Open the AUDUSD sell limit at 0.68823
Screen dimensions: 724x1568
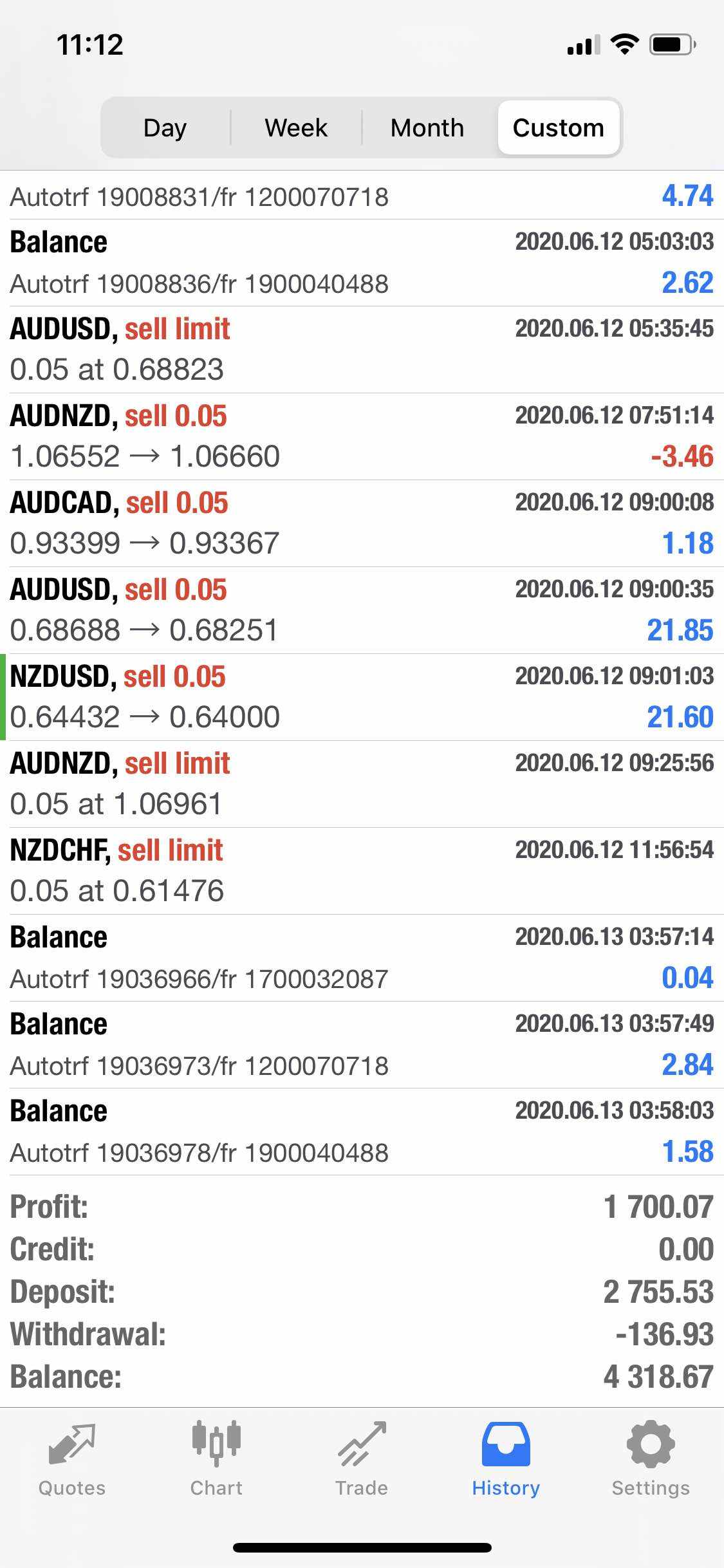[x=362, y=350]
